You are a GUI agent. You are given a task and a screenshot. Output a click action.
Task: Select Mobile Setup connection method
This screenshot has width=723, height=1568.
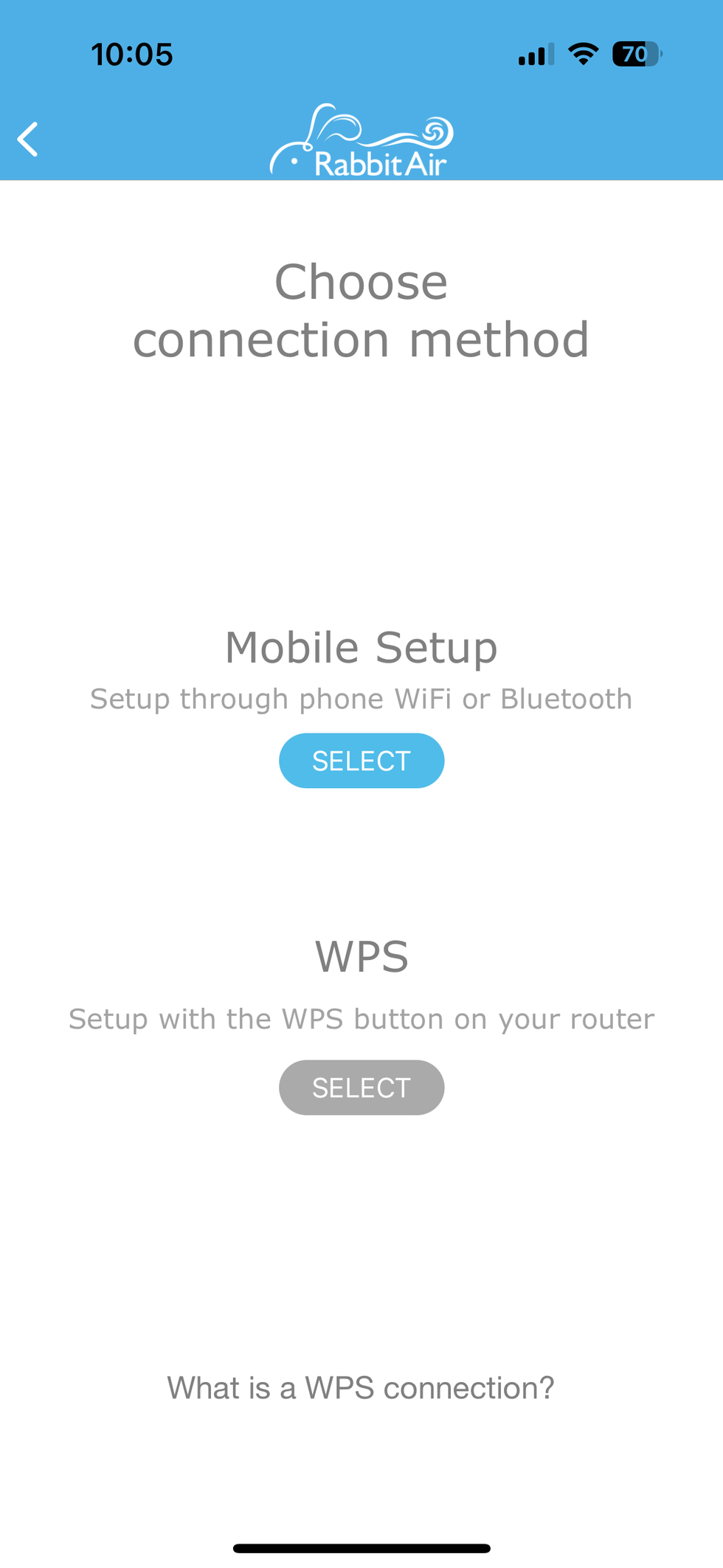coord(361,761)
